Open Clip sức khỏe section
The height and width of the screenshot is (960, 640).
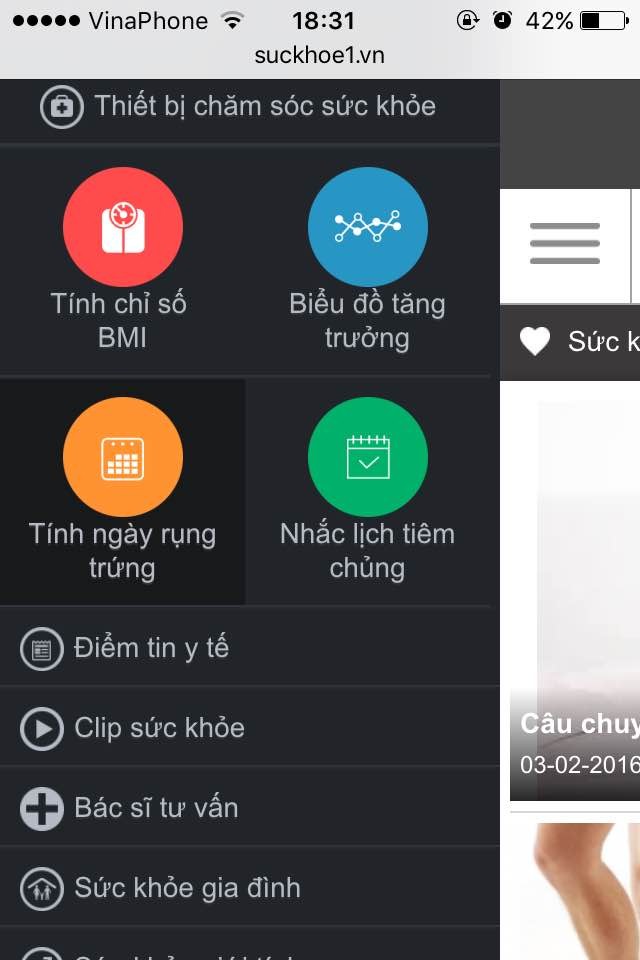pos(158,728)
